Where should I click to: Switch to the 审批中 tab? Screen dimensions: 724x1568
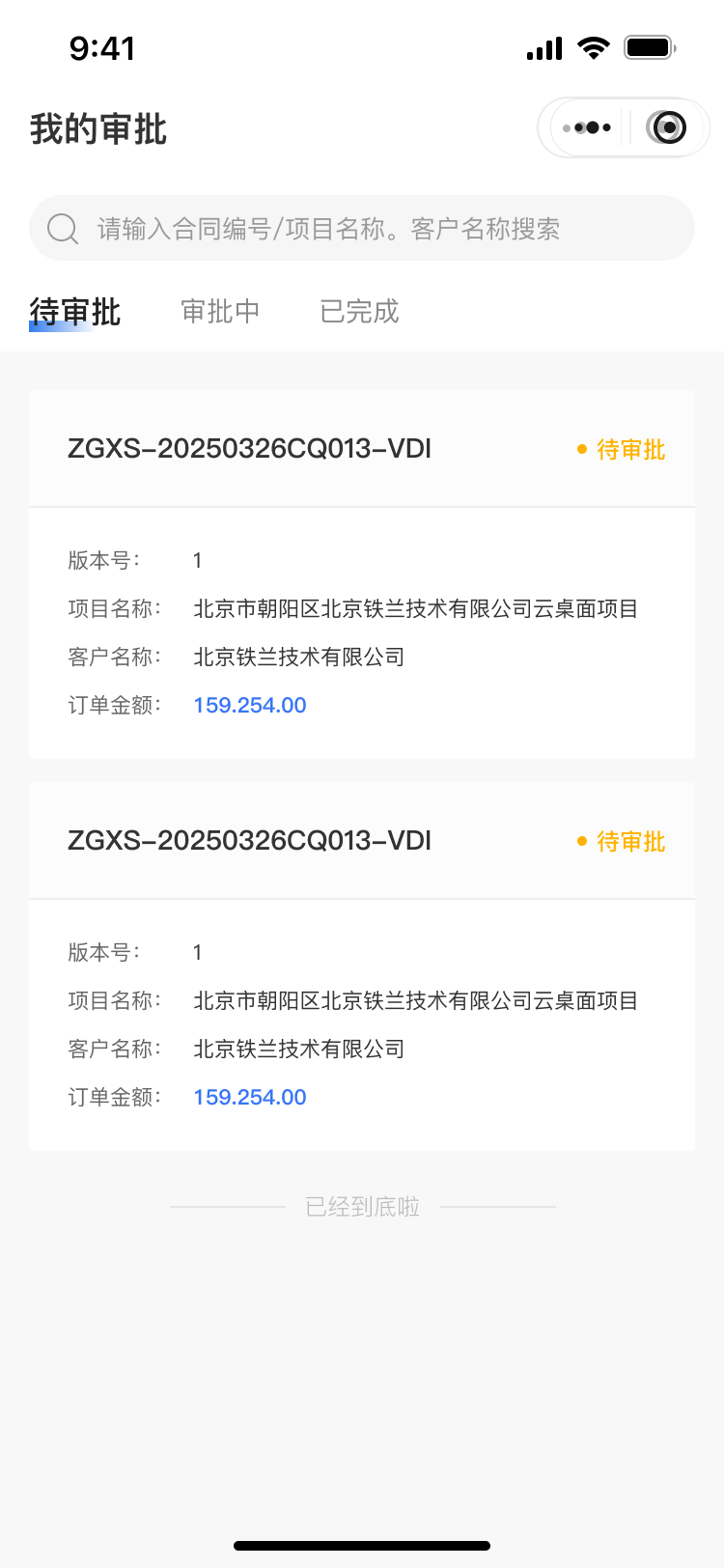pos(220,312)
